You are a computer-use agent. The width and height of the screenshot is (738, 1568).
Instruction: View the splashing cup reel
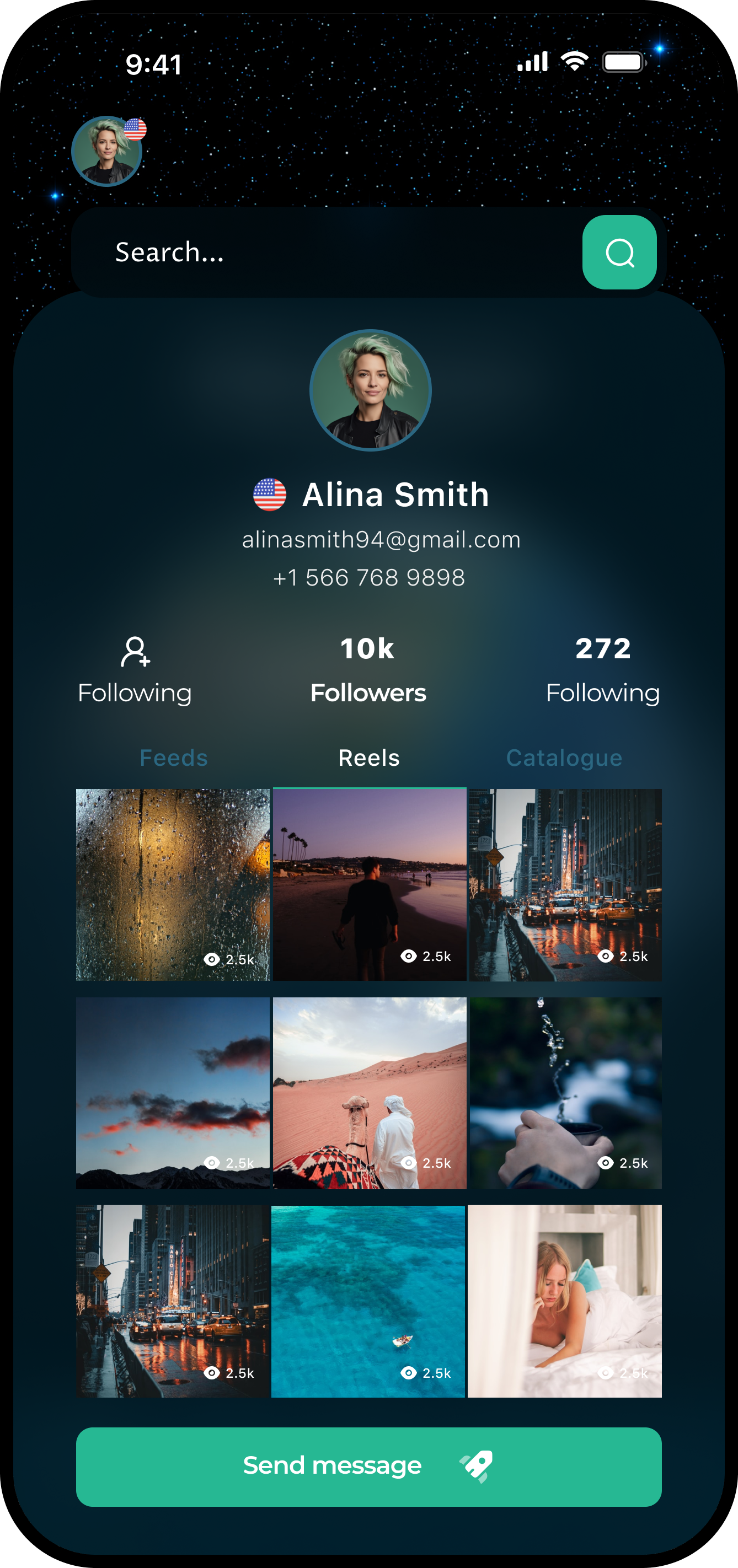(x=565, y=1093)
